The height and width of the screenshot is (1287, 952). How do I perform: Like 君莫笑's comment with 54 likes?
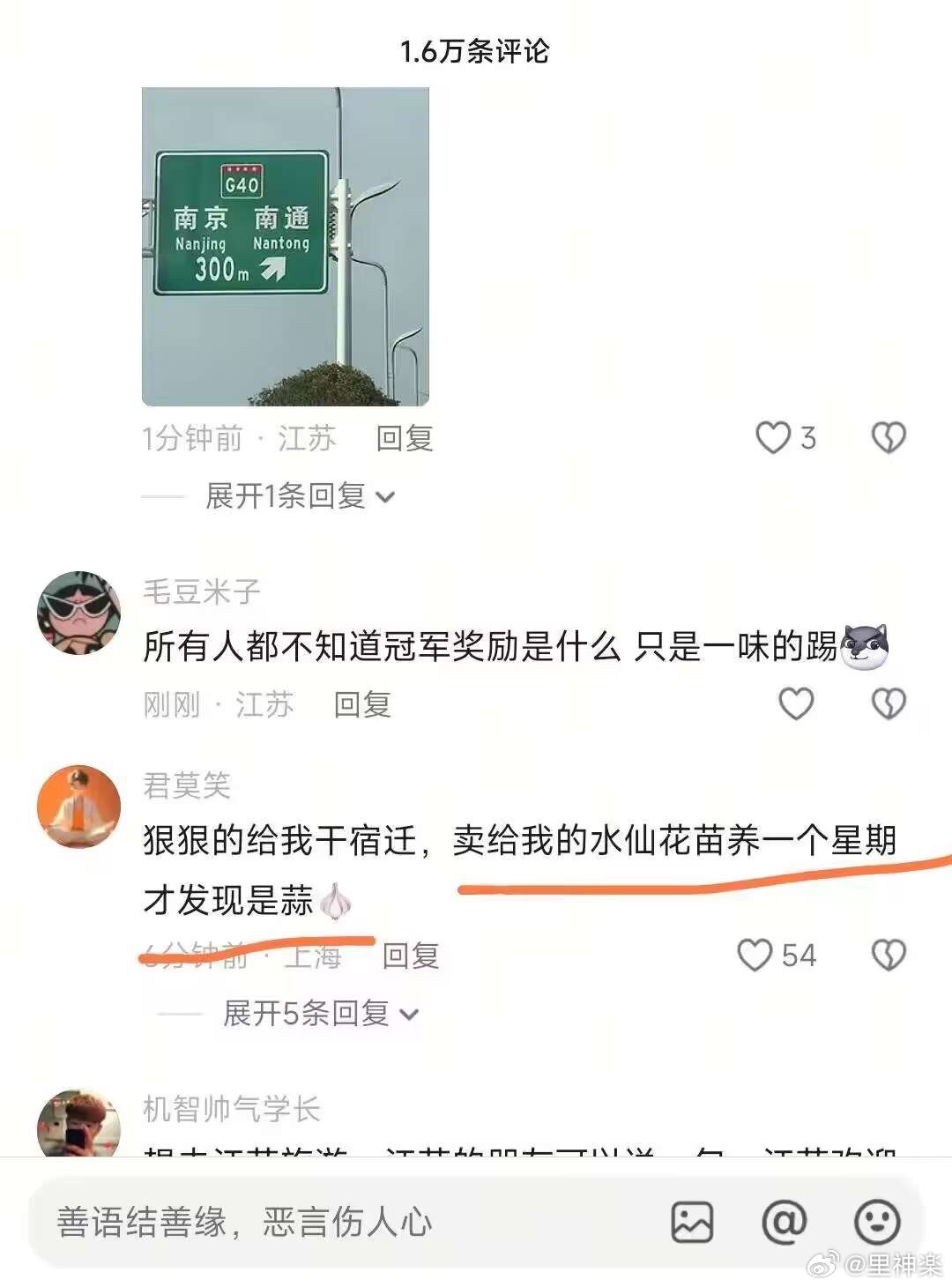[x=755, y=956]
